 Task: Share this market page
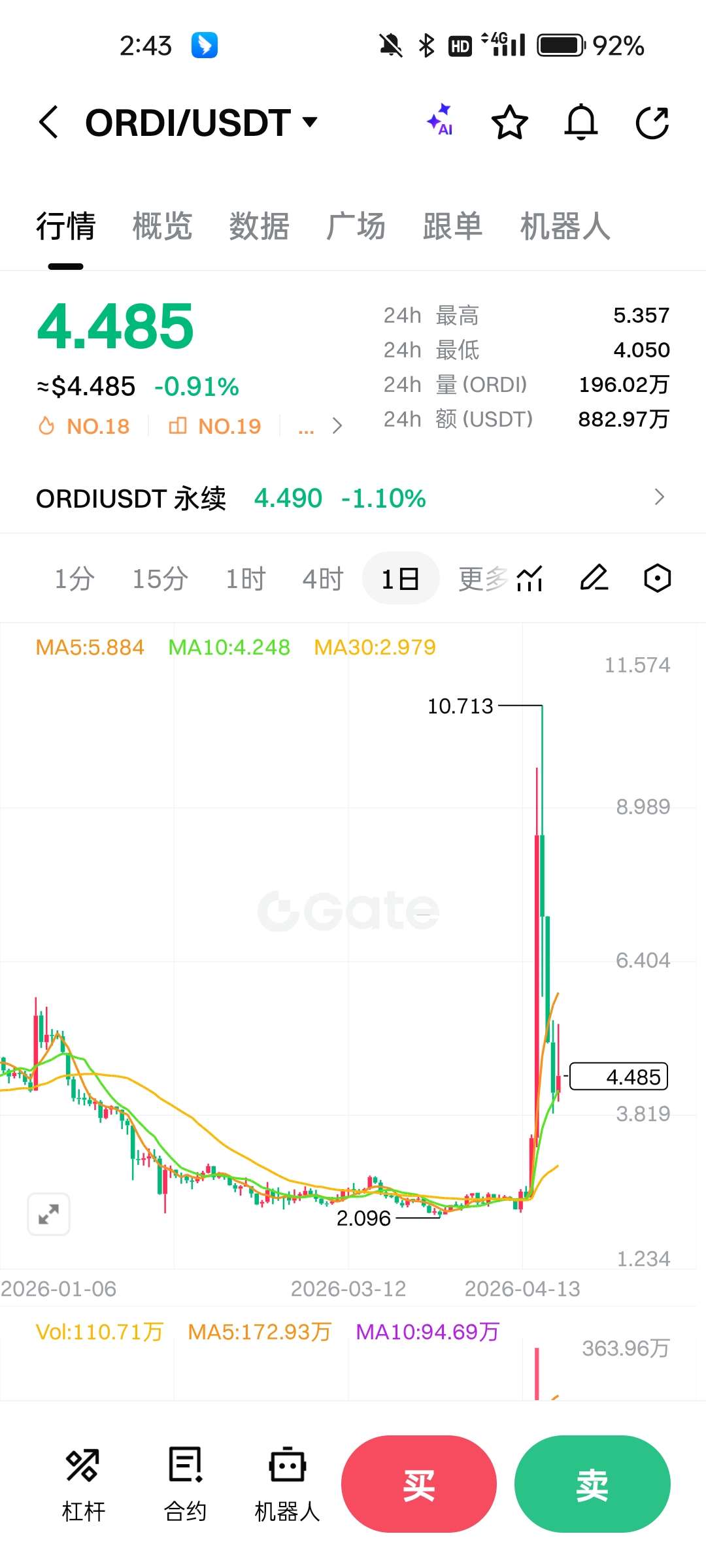pyautogui.click(x=652, y=122)
